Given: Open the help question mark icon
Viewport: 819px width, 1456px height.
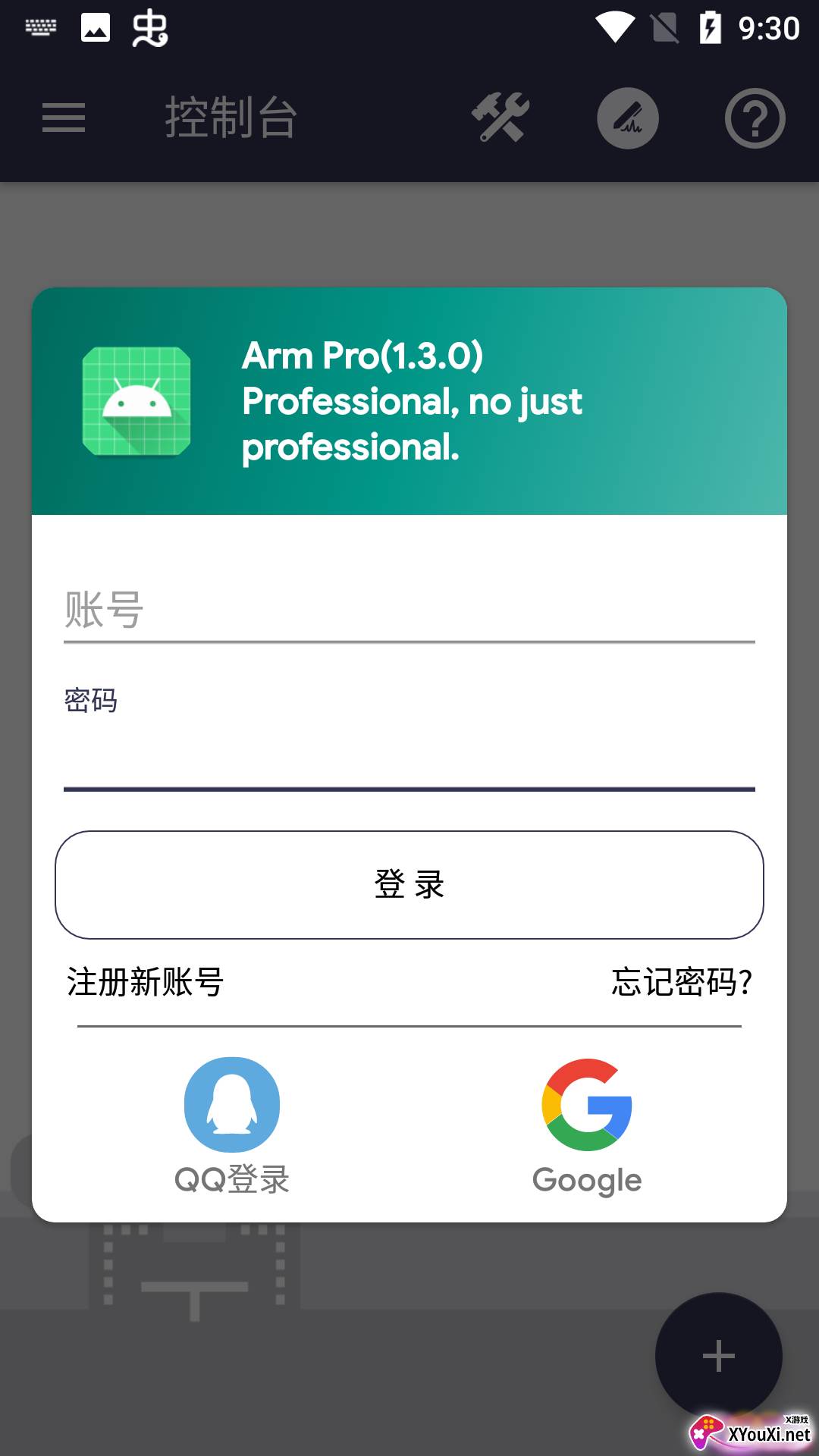Looking at the screenshot, I should [755, 118].
